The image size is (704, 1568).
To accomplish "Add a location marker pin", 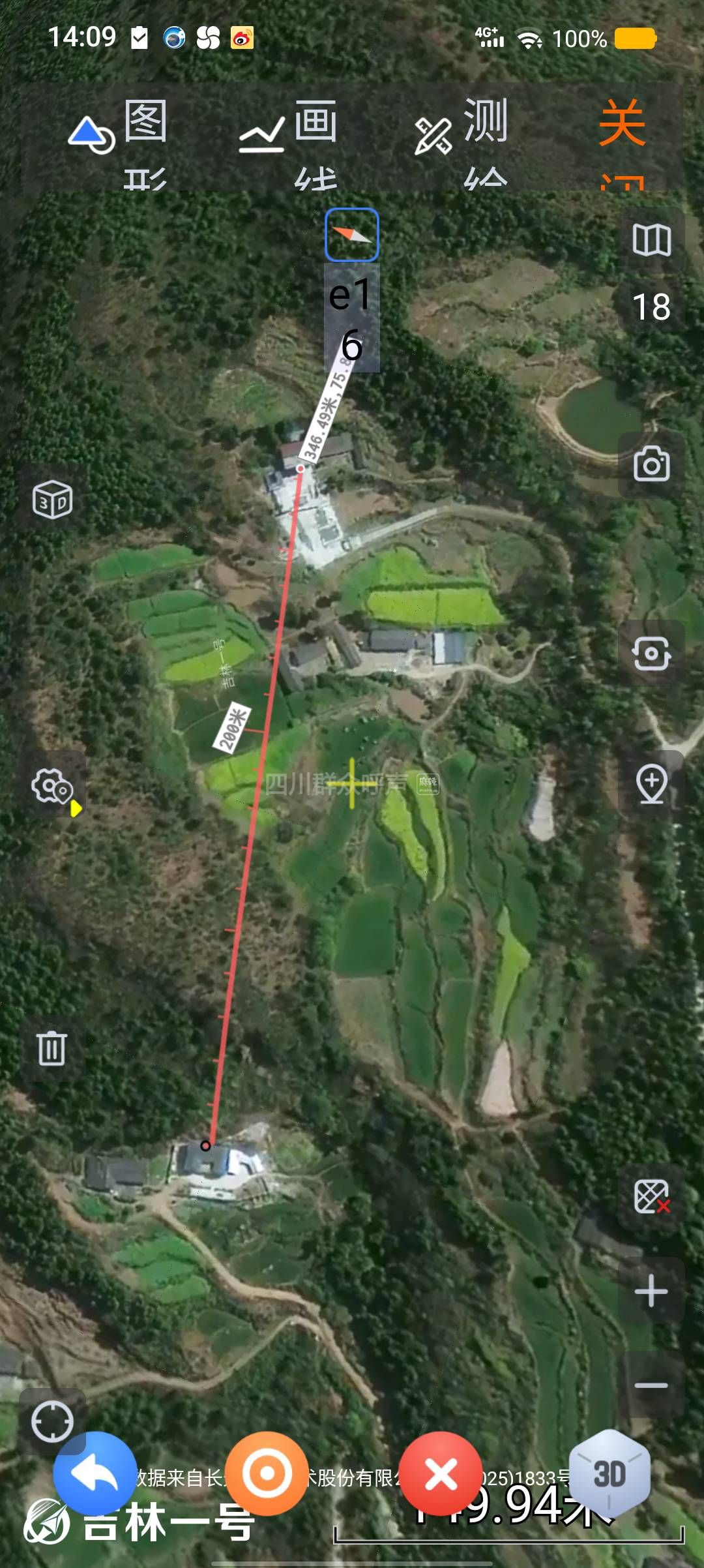I will click(651, 783).
